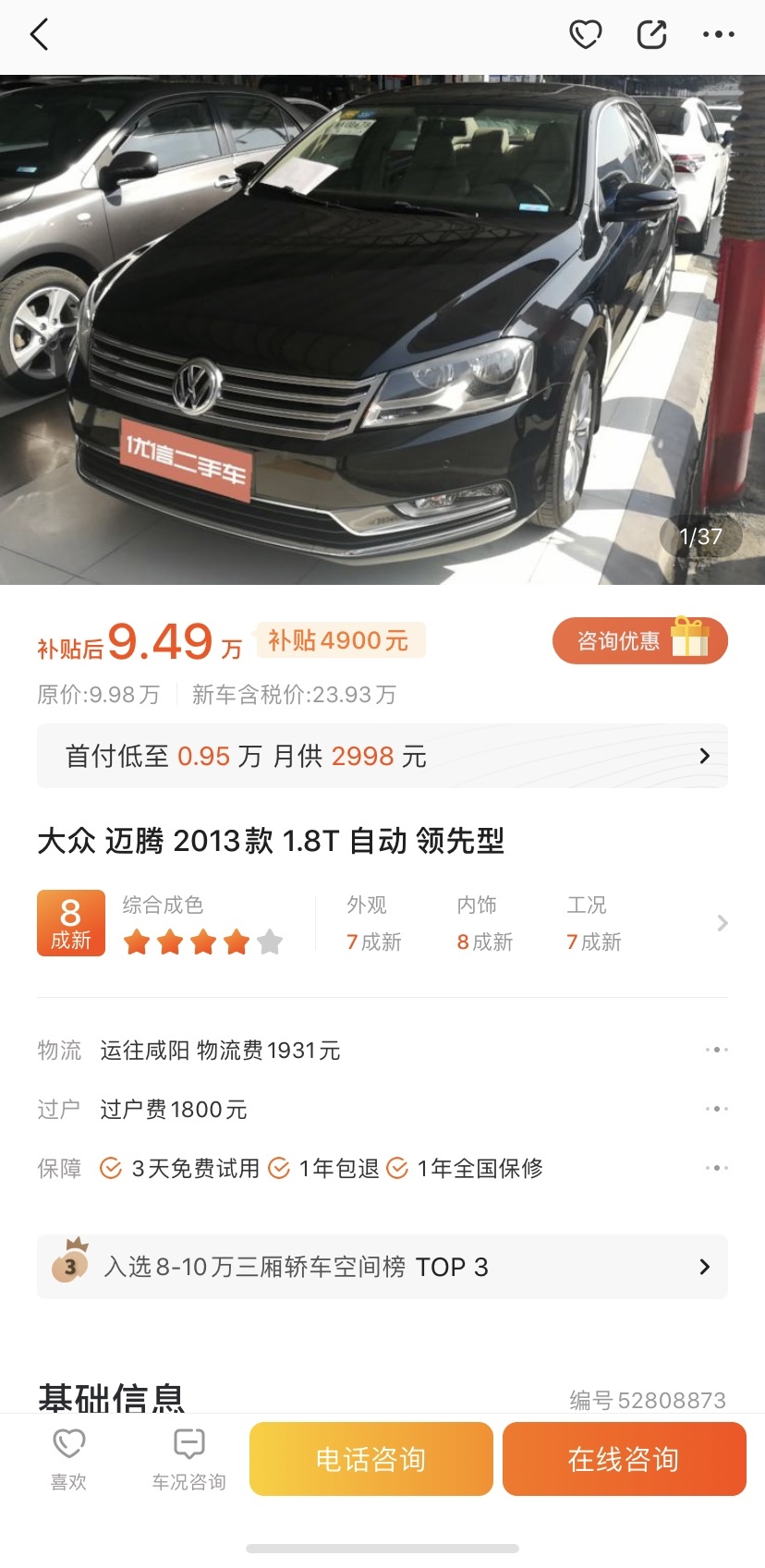Tap the checkmark beside 3天免费试用
Screen dimensions: 765x1568
(111, 1168)
